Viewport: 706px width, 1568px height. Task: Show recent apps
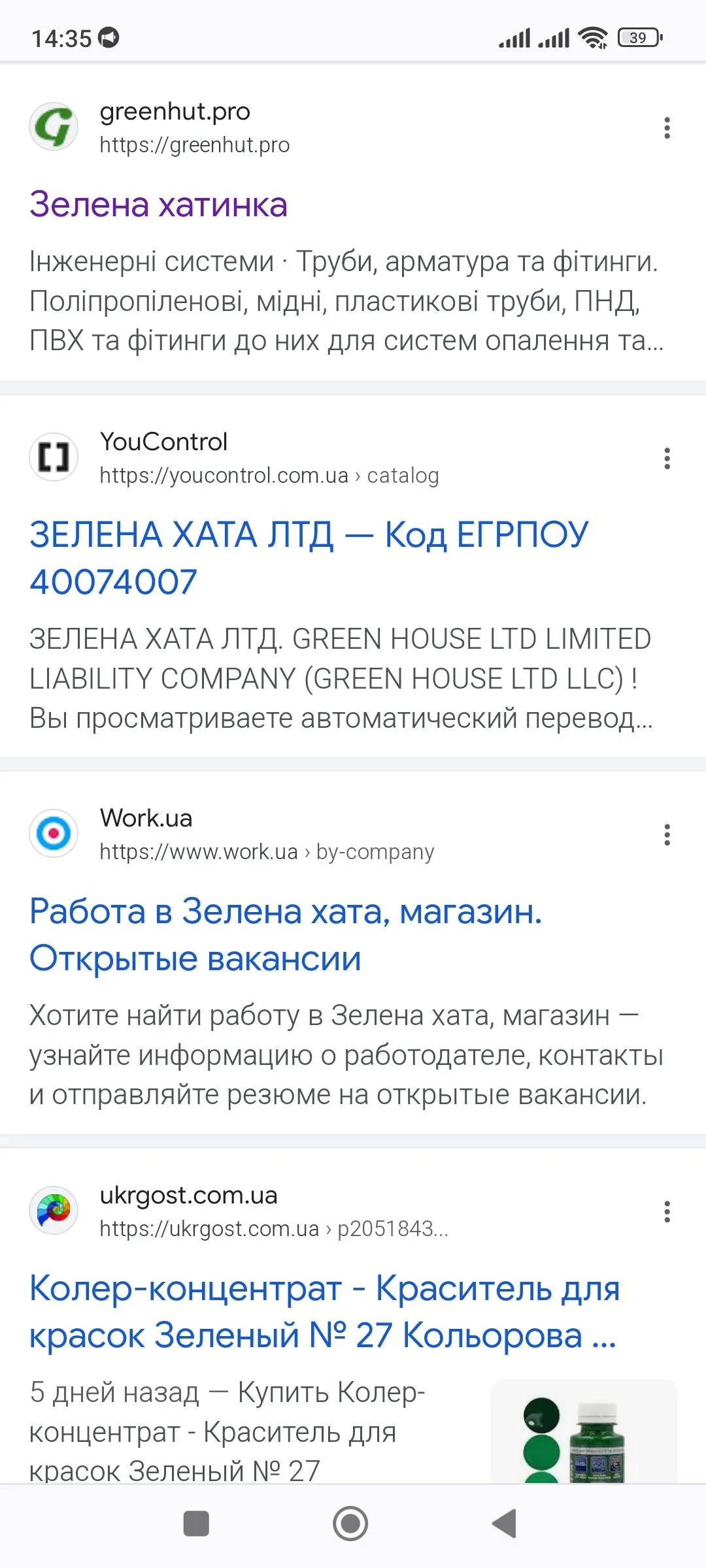coord(196,1524)
